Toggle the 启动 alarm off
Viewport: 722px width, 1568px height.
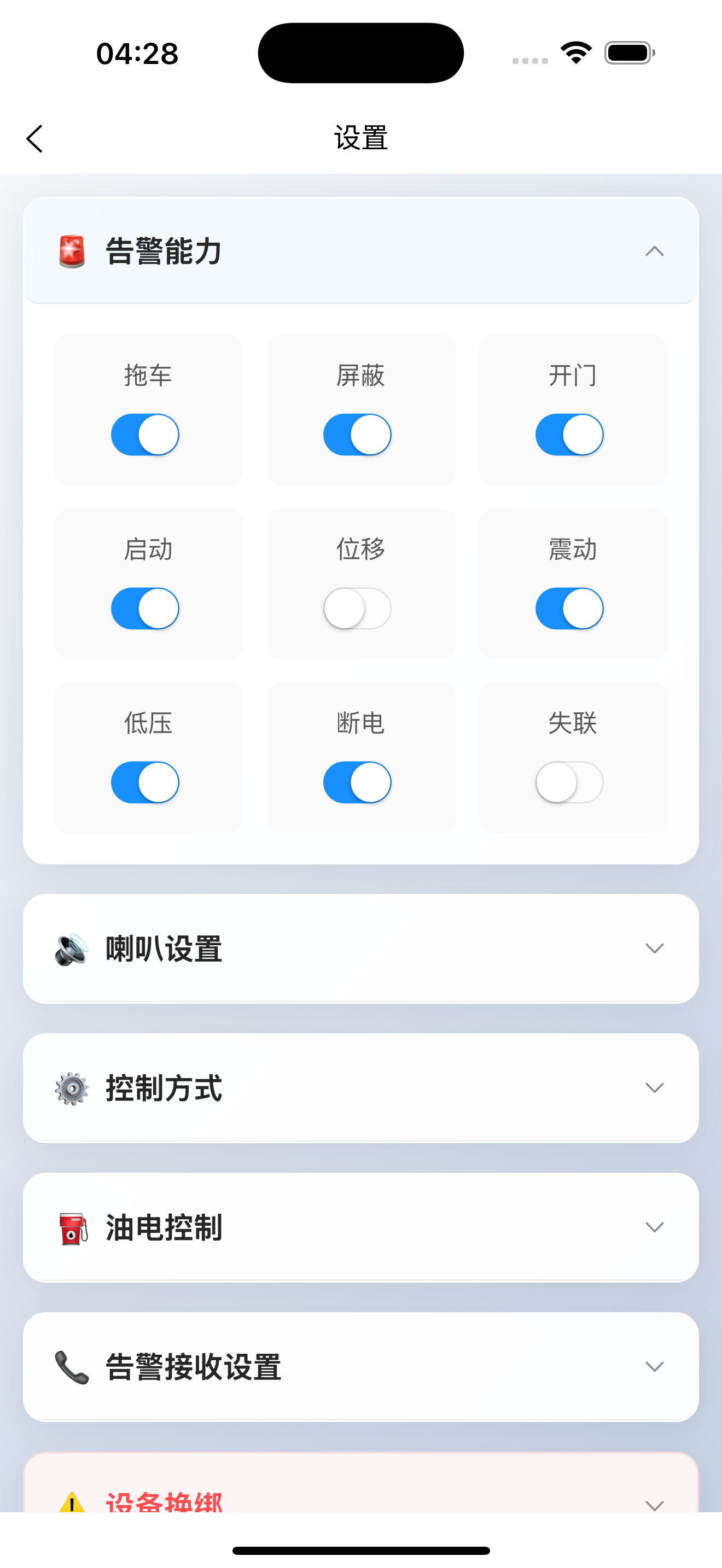[145, 608]
